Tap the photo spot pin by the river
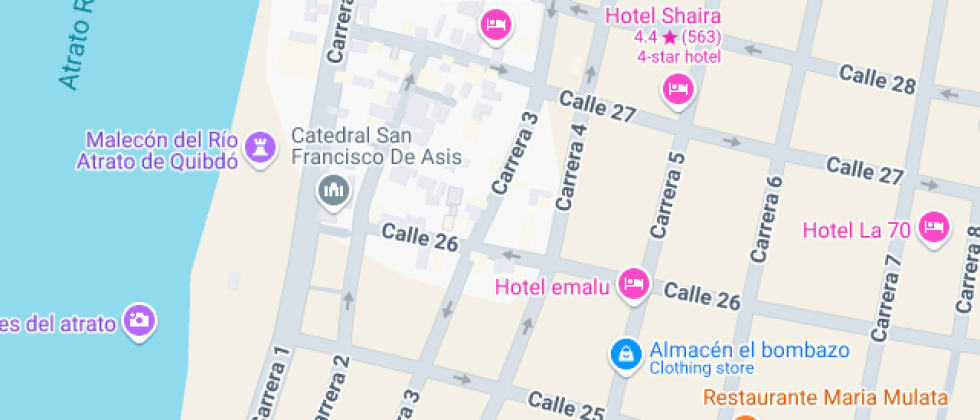The image size is (980, 420). [x=139, y=319]
